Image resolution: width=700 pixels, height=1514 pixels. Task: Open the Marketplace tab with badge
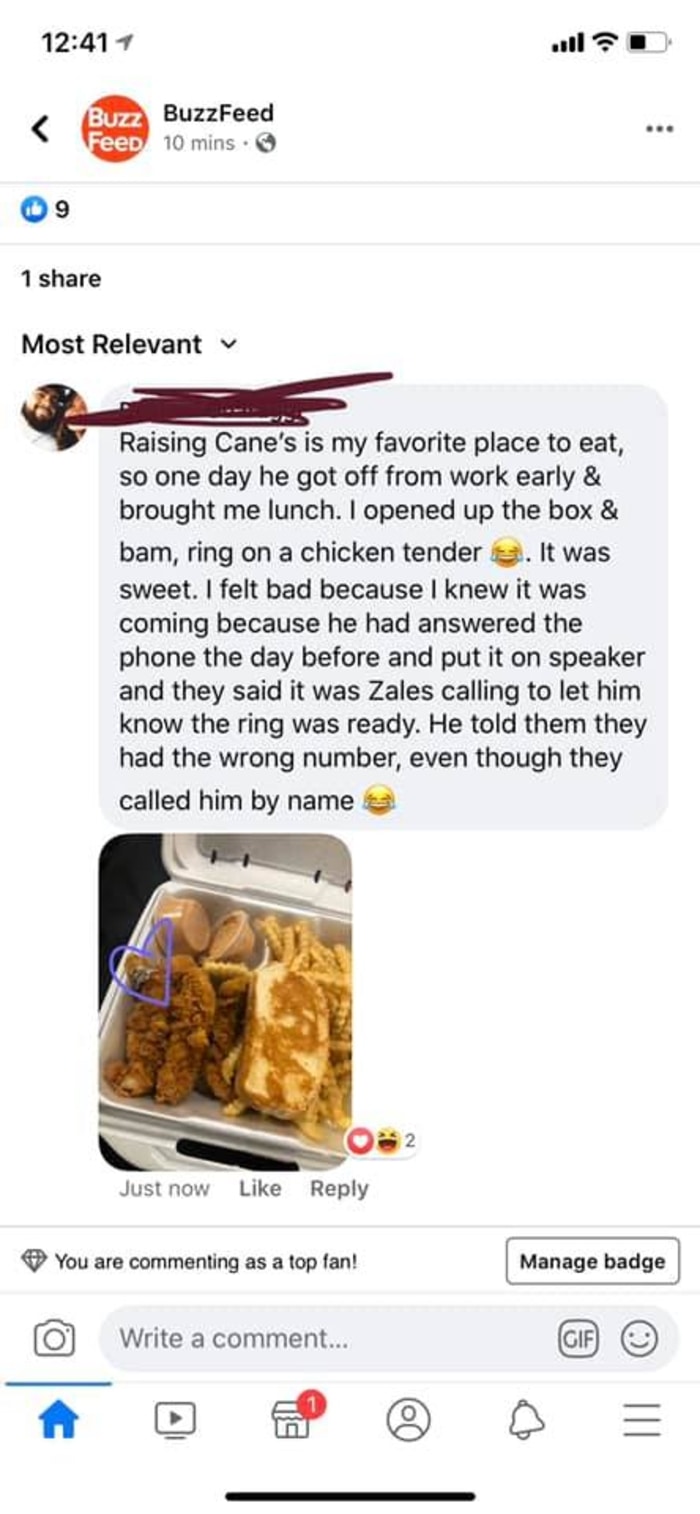[292, 1418]
